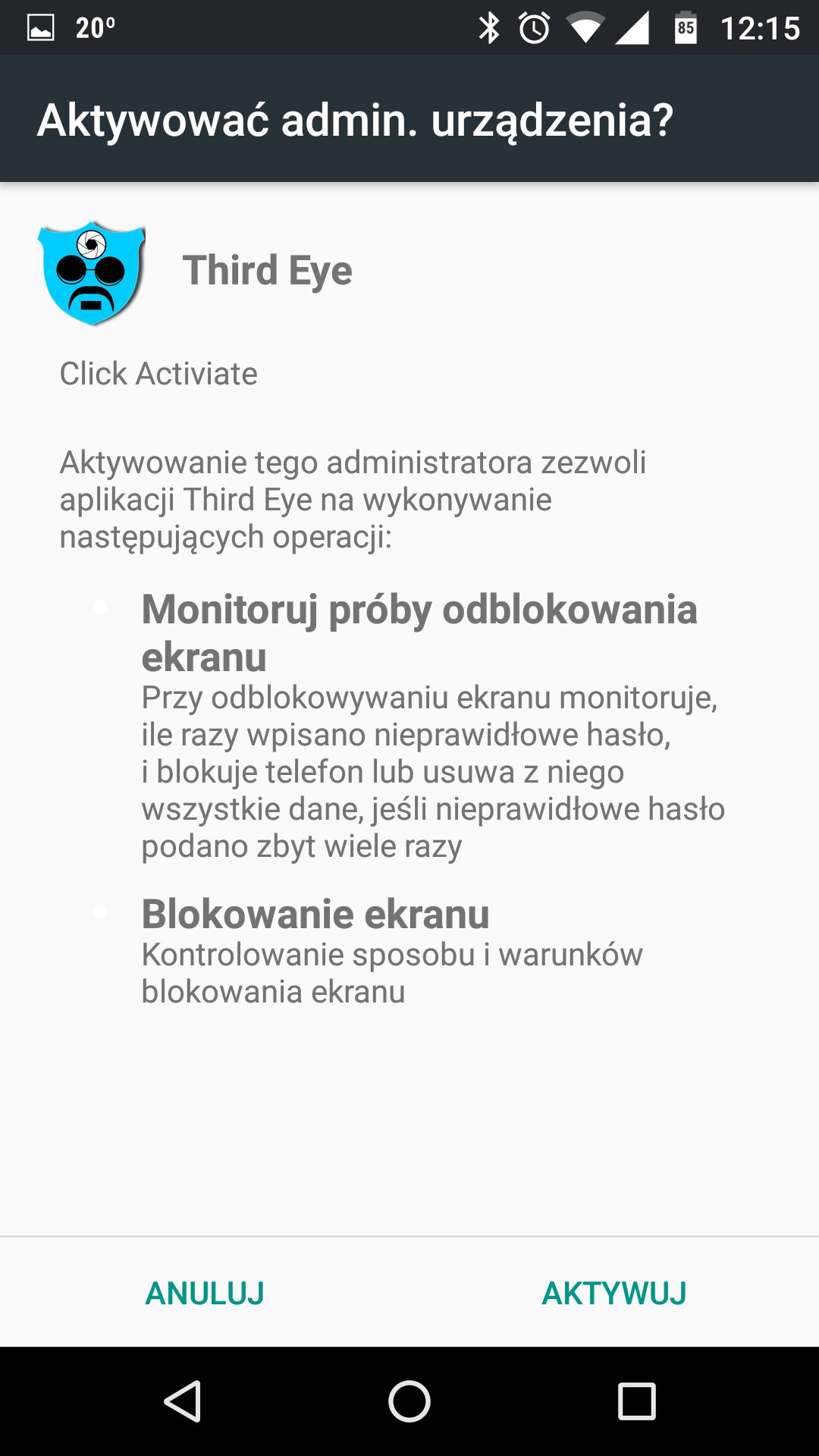Tap AKTYWUJ to activate device admin
819x1456 pixels.
point(613,1293)
